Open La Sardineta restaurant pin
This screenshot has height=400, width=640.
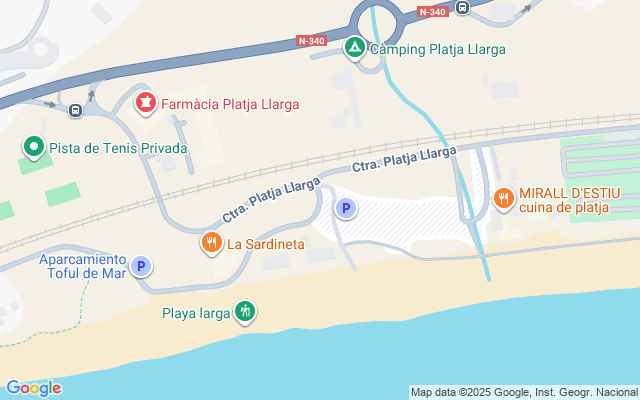211,242
